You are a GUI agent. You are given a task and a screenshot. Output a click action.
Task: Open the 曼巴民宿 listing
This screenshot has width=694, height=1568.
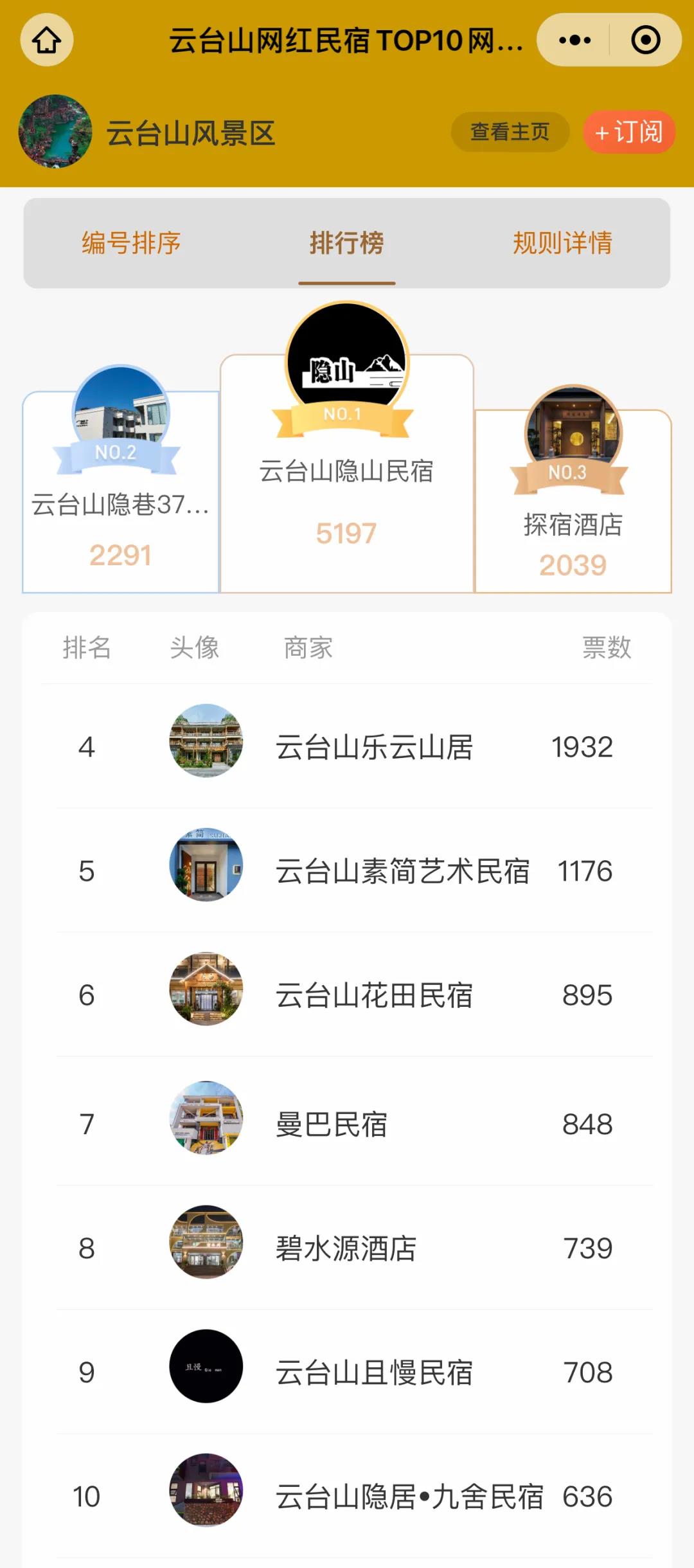click(x=332, y=1124)
